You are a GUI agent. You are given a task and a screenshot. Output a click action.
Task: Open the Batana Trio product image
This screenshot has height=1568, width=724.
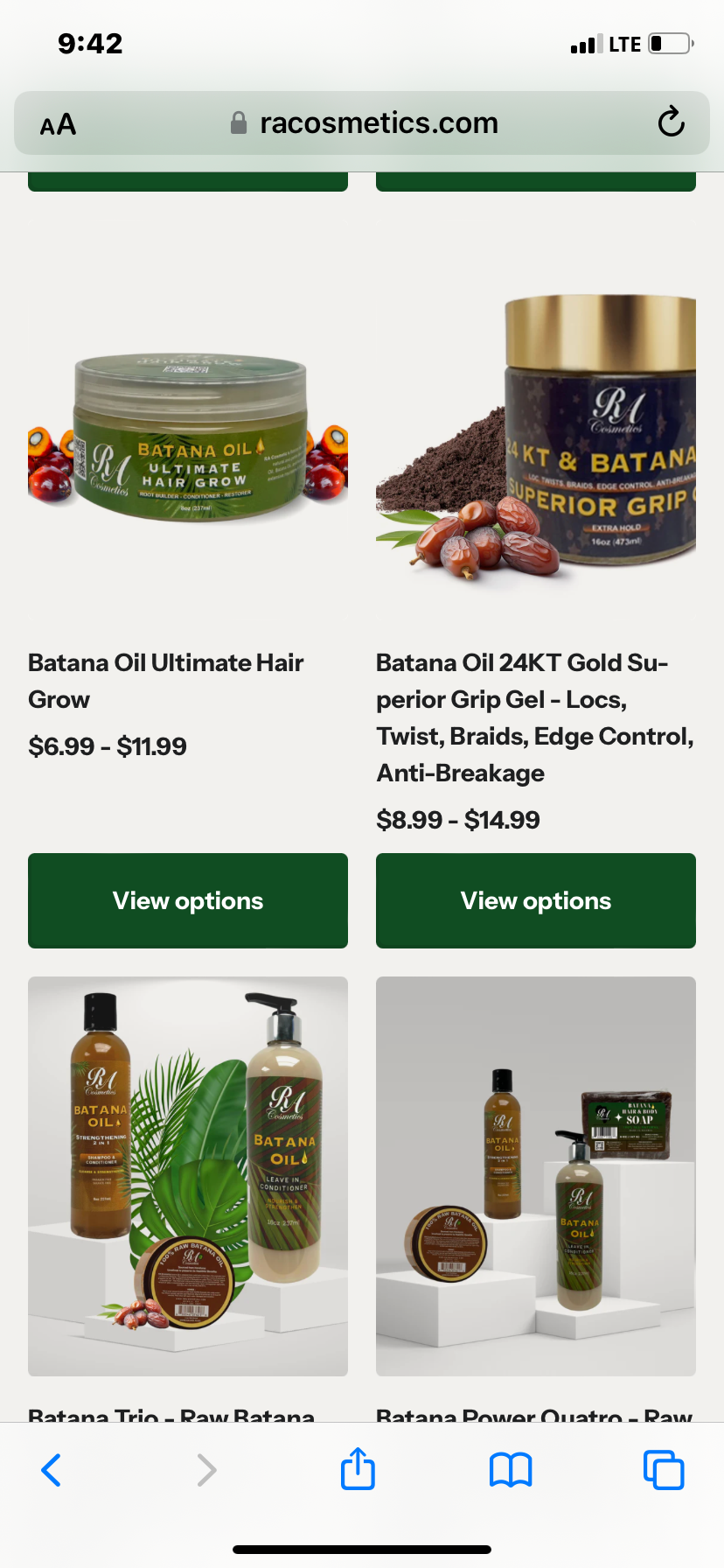click(x=188, y=1176)
